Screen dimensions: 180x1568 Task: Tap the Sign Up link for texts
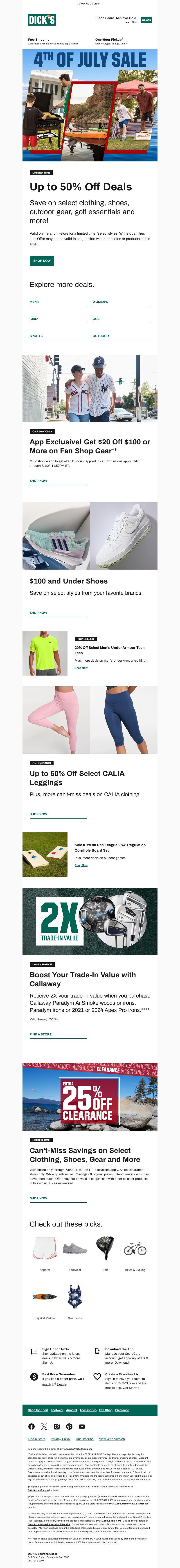(48, 1362)
